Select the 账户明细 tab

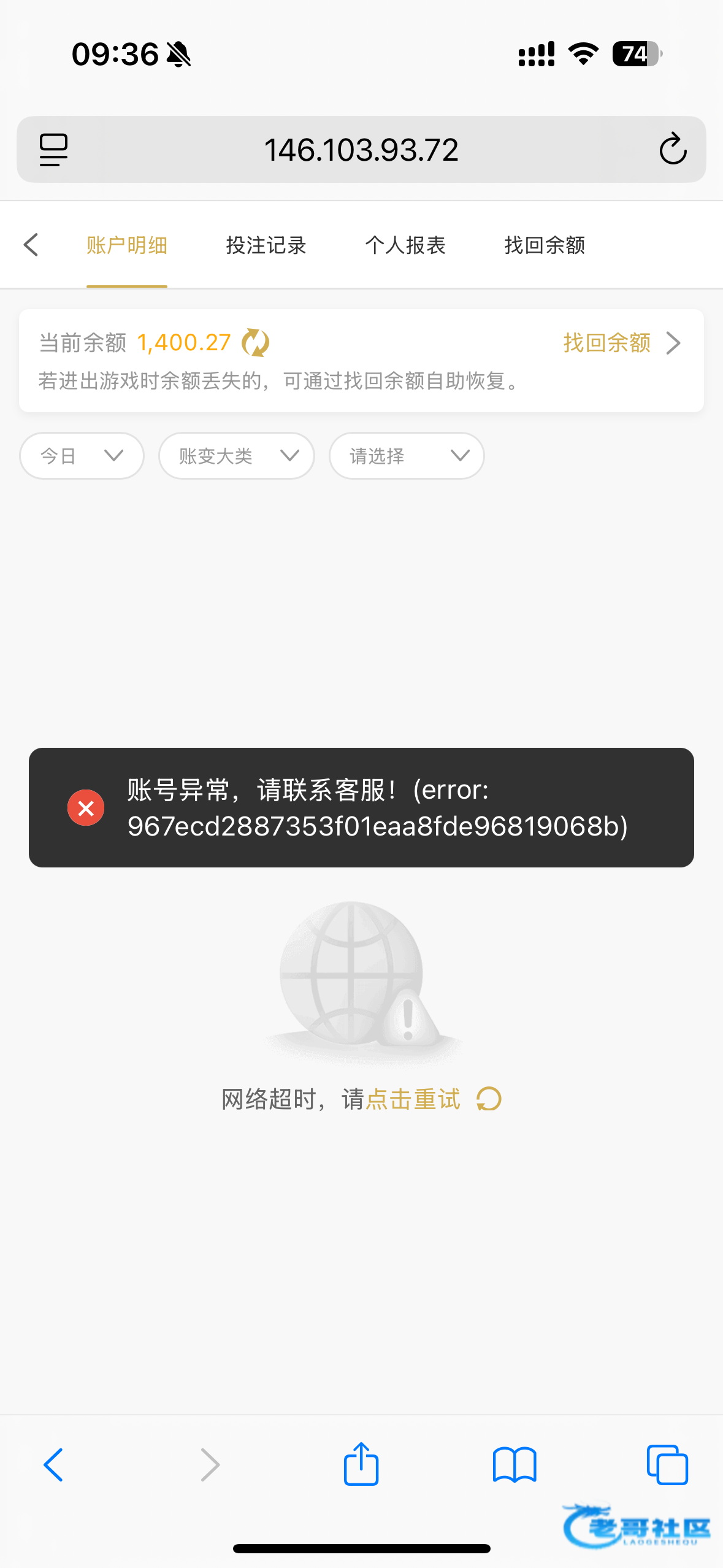(x=126, y=245)
